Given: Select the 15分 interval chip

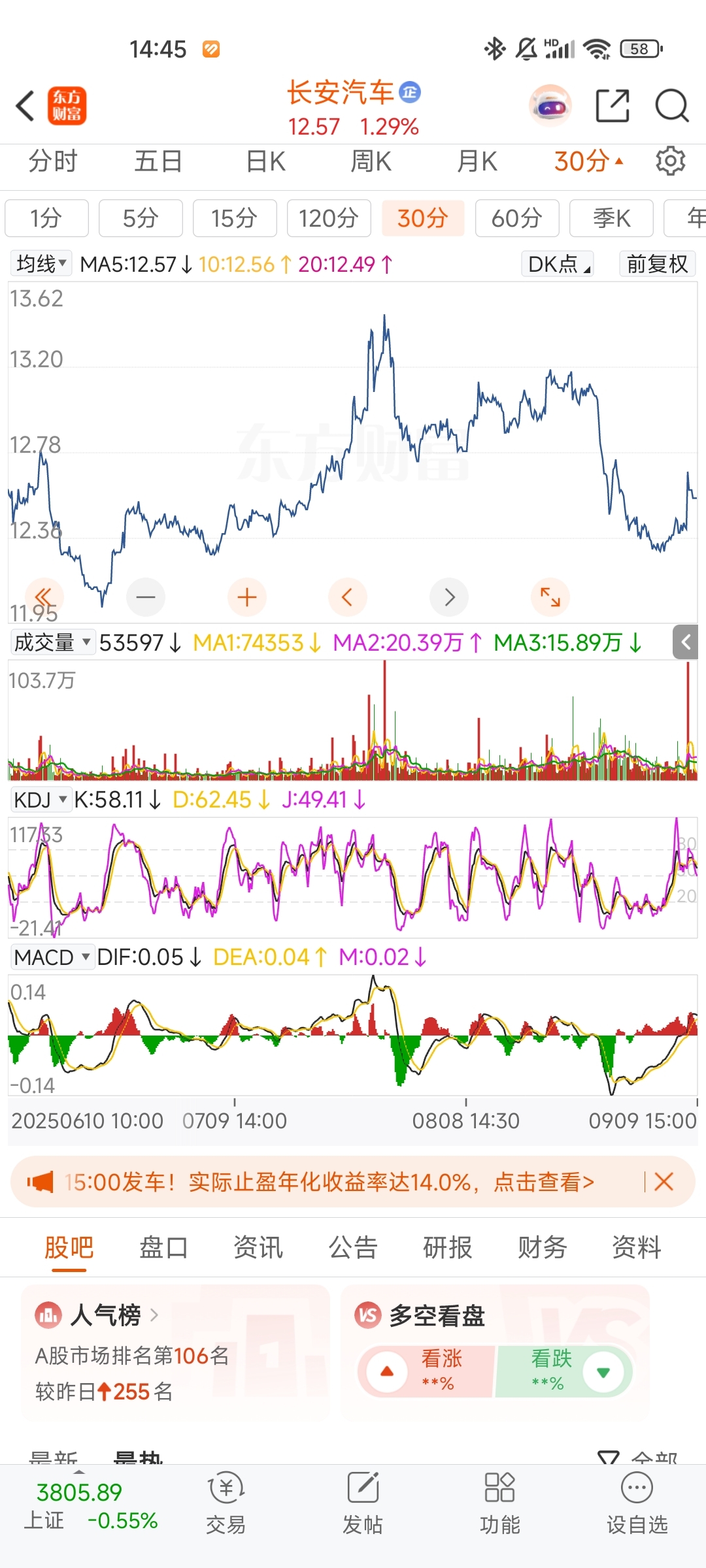Looking at the screenshot, I should pos(234,218).
